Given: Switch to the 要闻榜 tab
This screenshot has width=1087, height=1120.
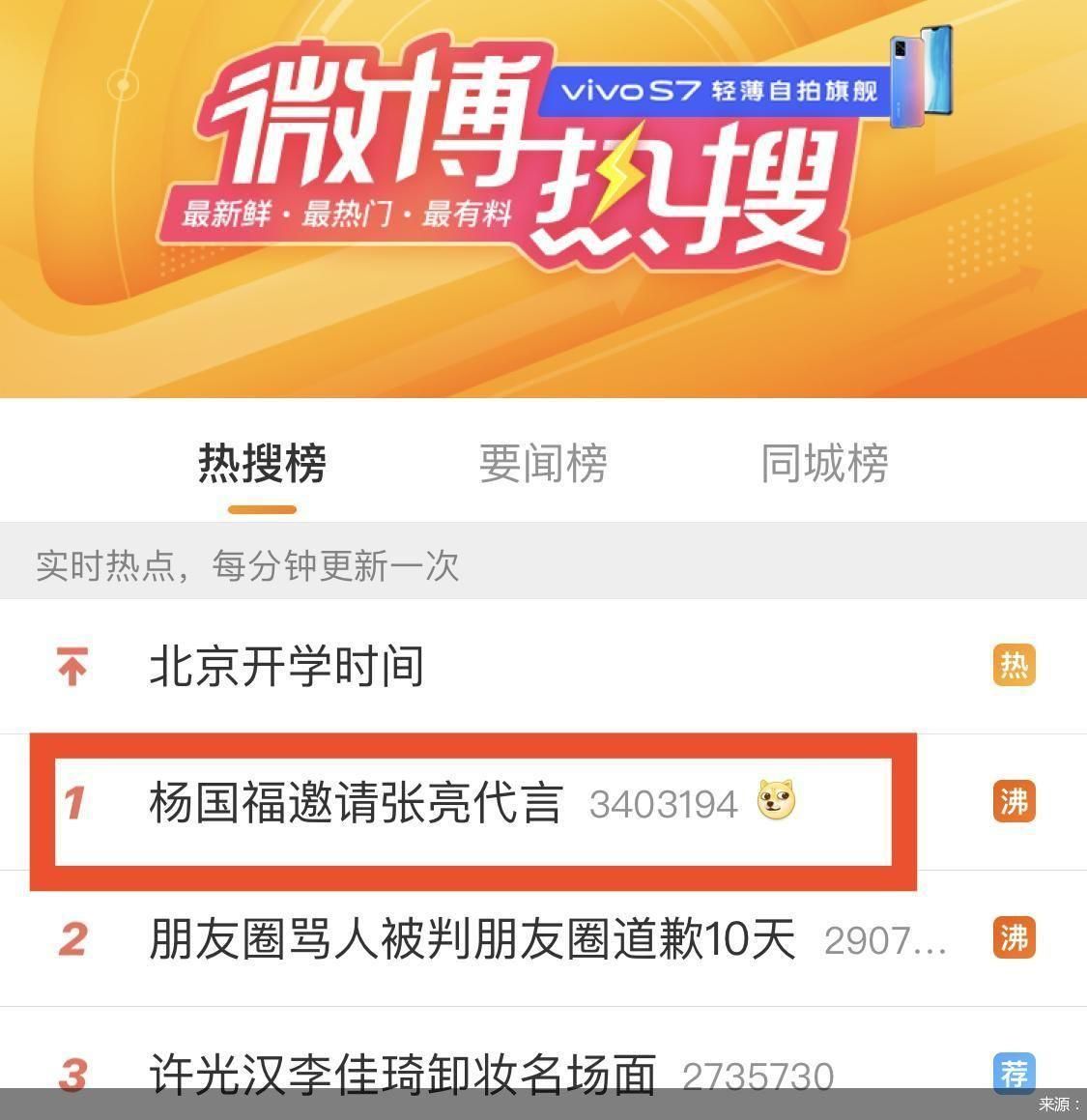Looking at the screenshot, I should pyautogui.click(x=543, y=465).
